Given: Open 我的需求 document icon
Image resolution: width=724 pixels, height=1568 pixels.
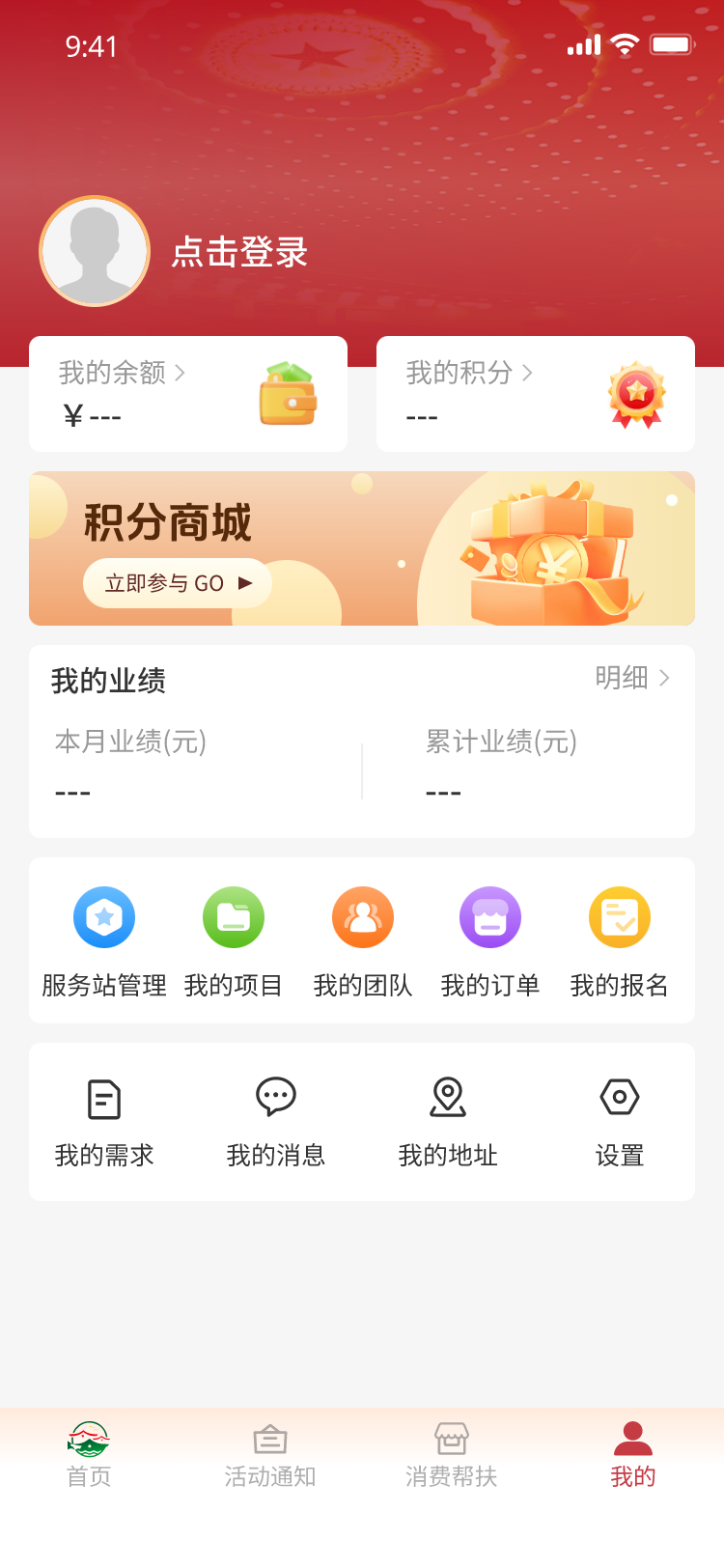Looking at the screenshot, I should point(104,1098).
